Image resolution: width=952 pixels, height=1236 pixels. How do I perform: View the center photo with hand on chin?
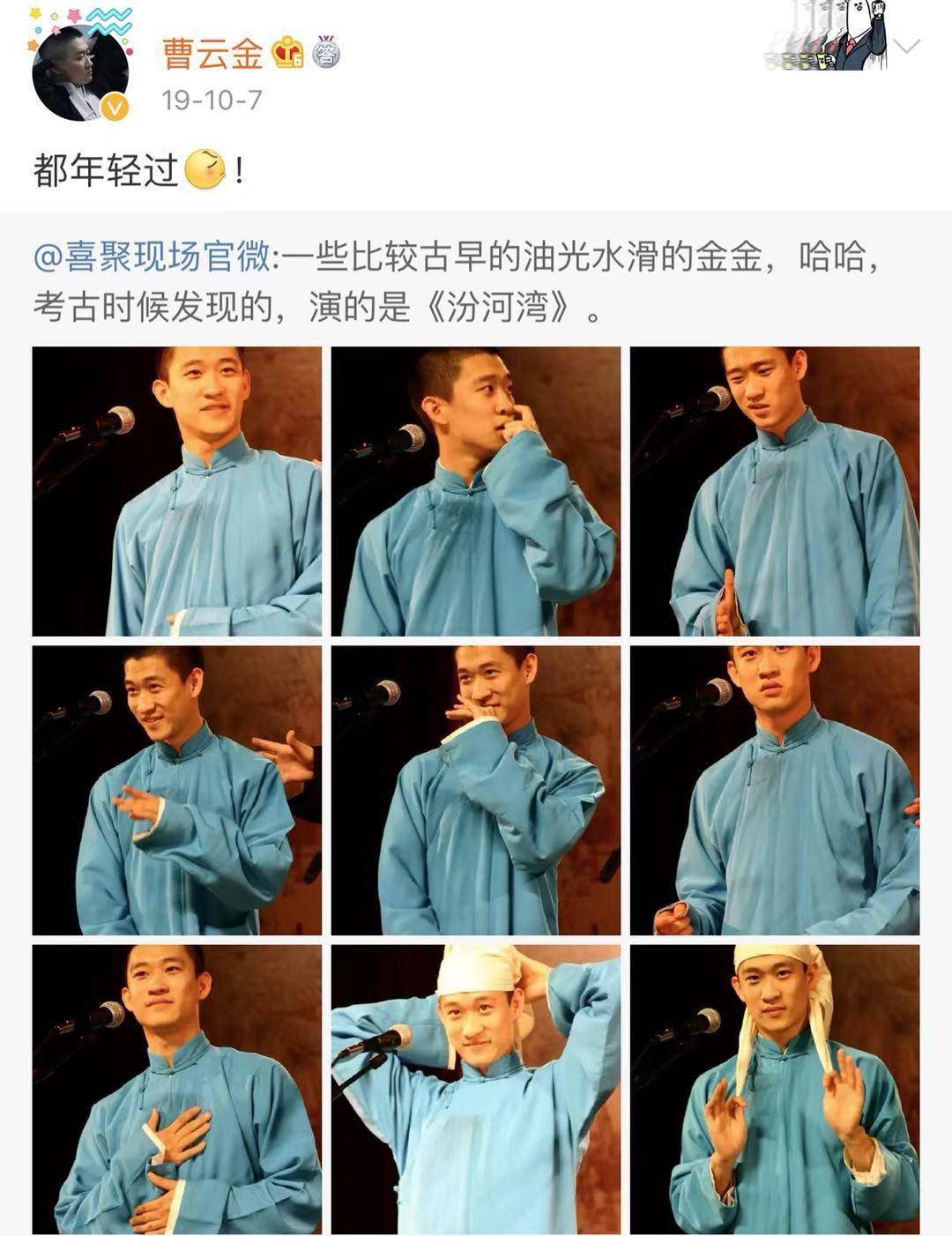(x=476, y=789)
